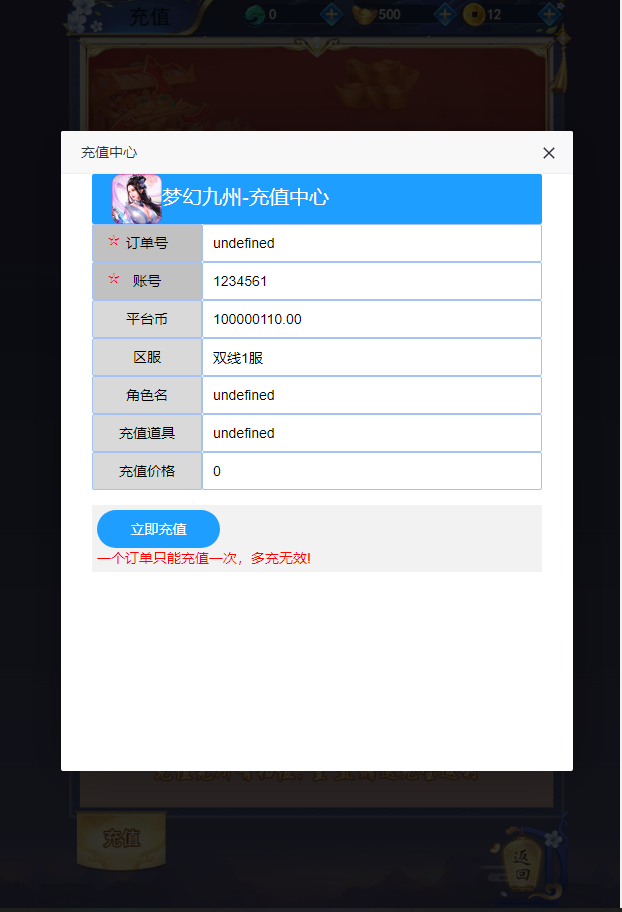Tap the 充值道具 field
The width and height of the screenshot is (622, 912).
(x=371, y=433)
